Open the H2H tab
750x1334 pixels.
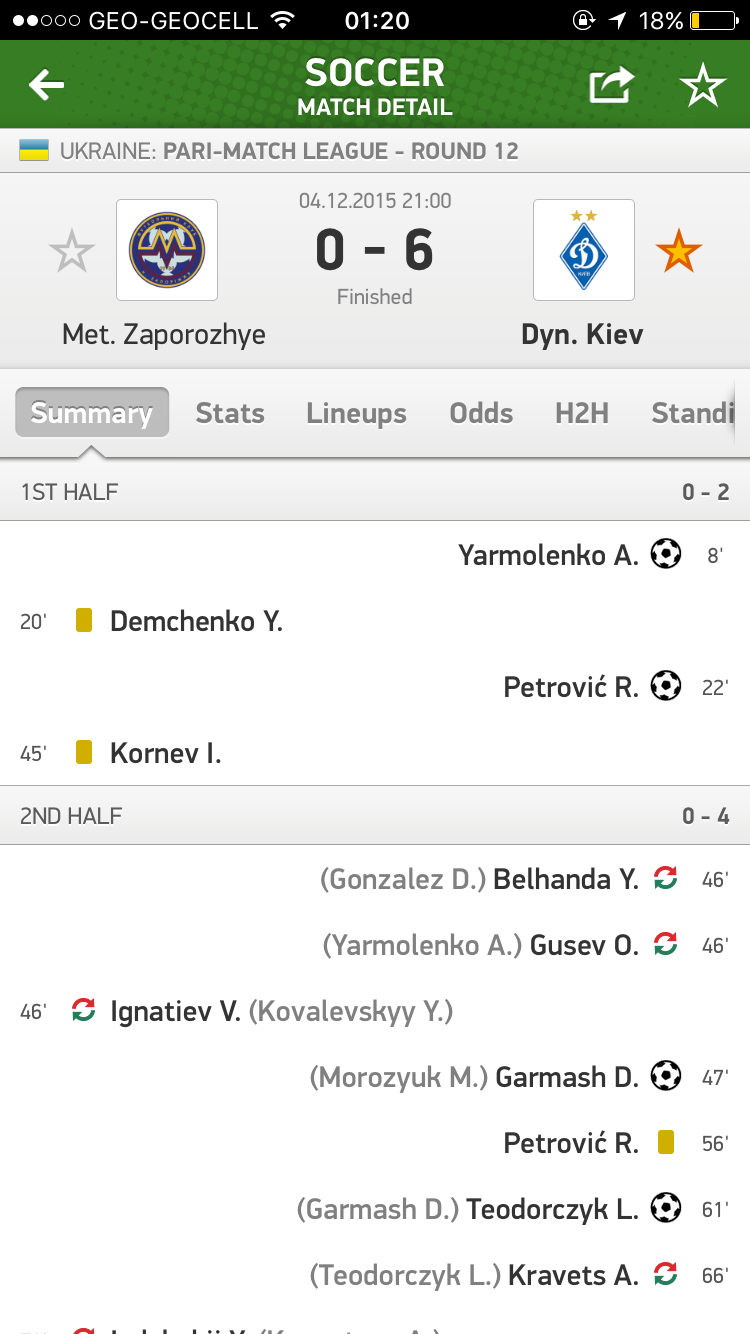pos(582,413)
